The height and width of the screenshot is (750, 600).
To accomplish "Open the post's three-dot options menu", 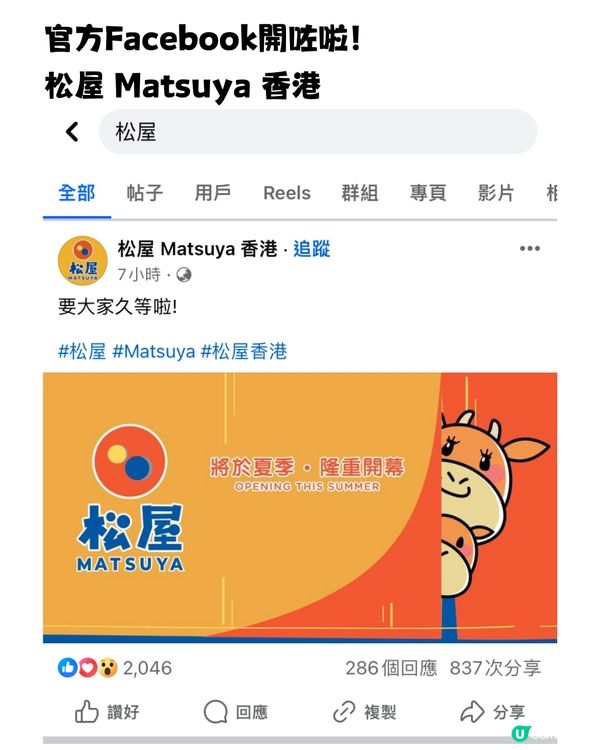I will coord(529,249).
